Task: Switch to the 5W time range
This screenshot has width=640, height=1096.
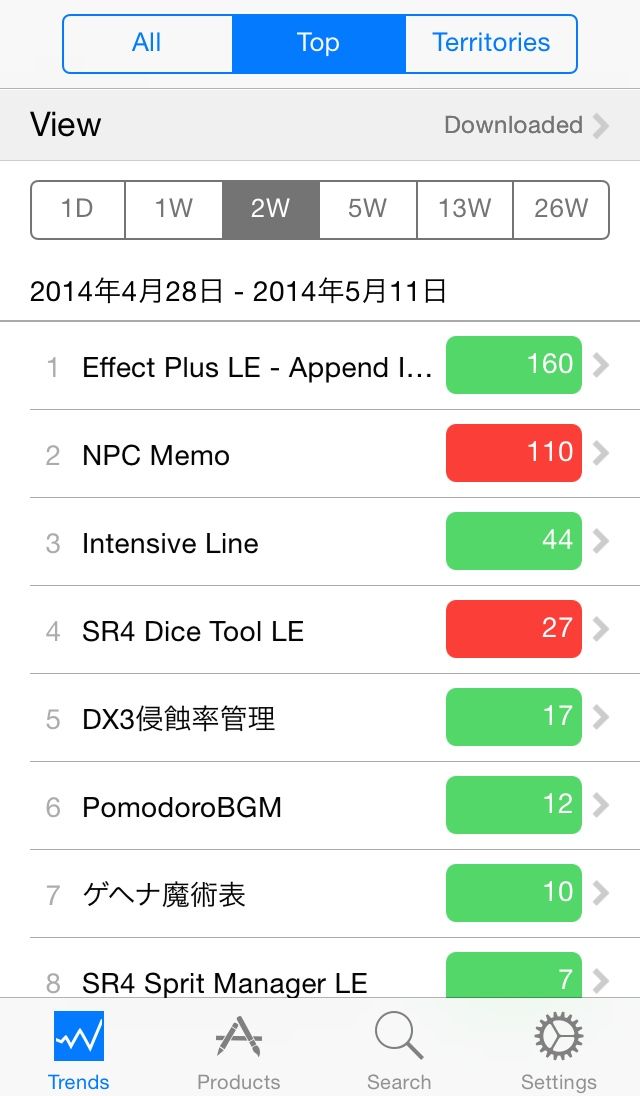Action: (368, 210)
